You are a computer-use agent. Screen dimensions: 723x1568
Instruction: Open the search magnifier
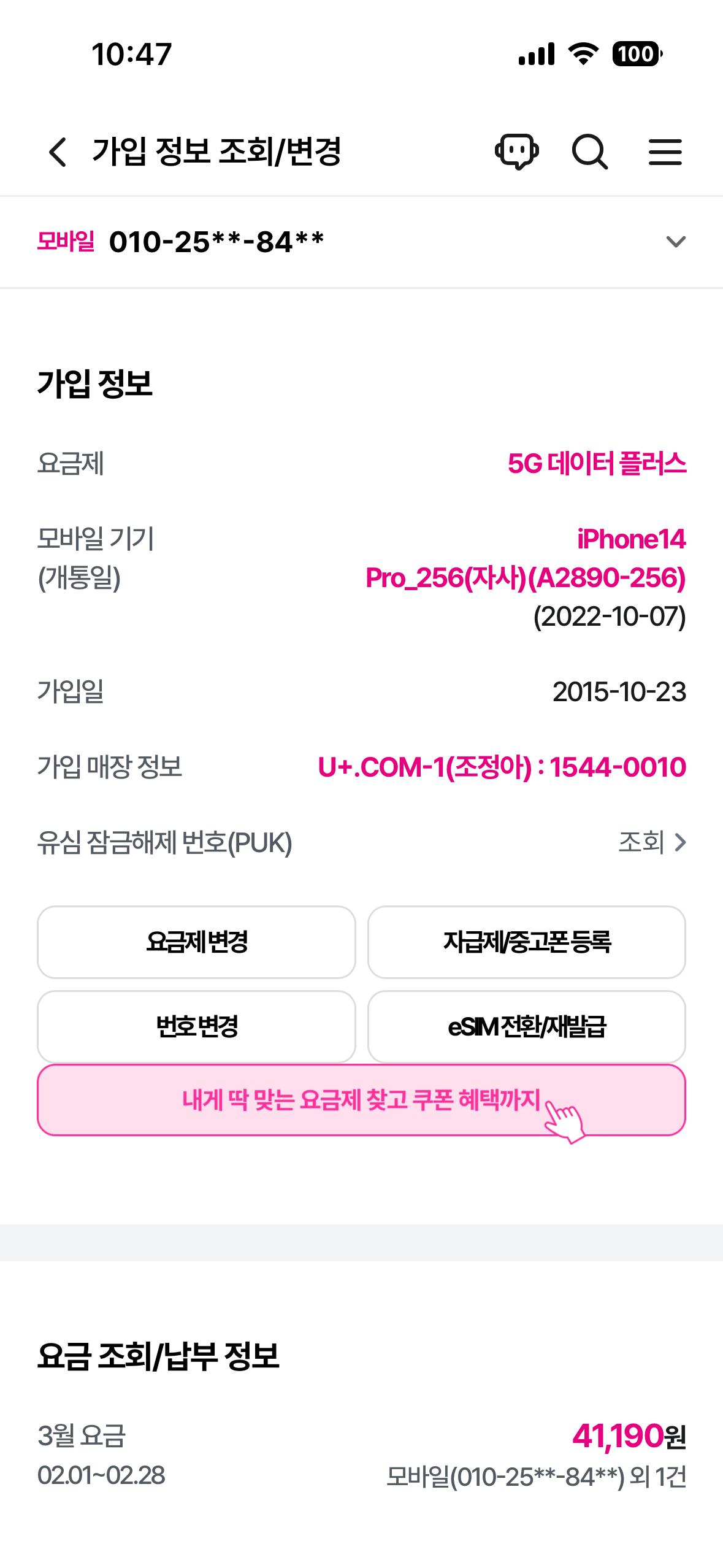[589, 152]
